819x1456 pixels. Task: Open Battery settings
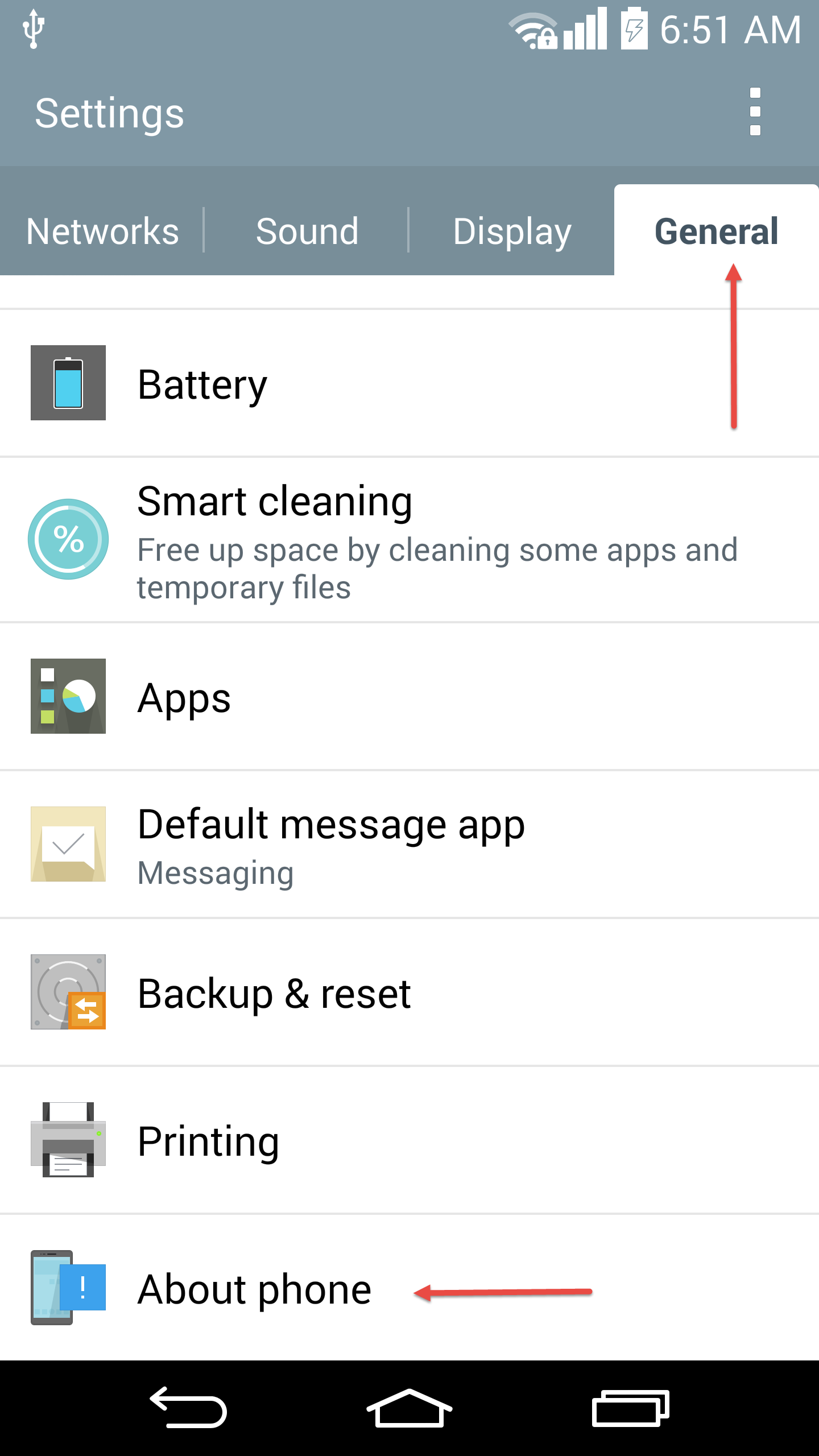409,383
